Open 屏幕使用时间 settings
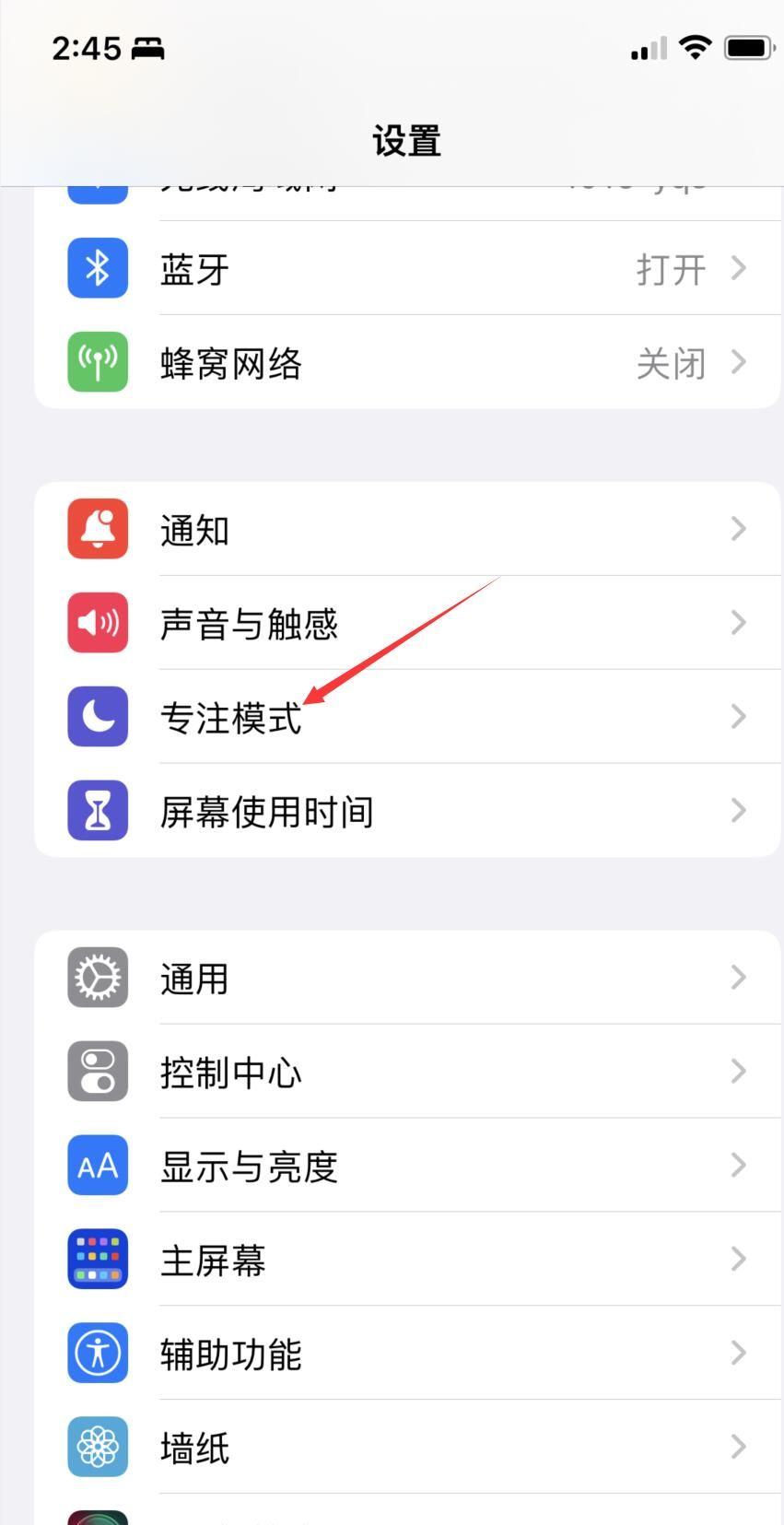 (405, 811)
